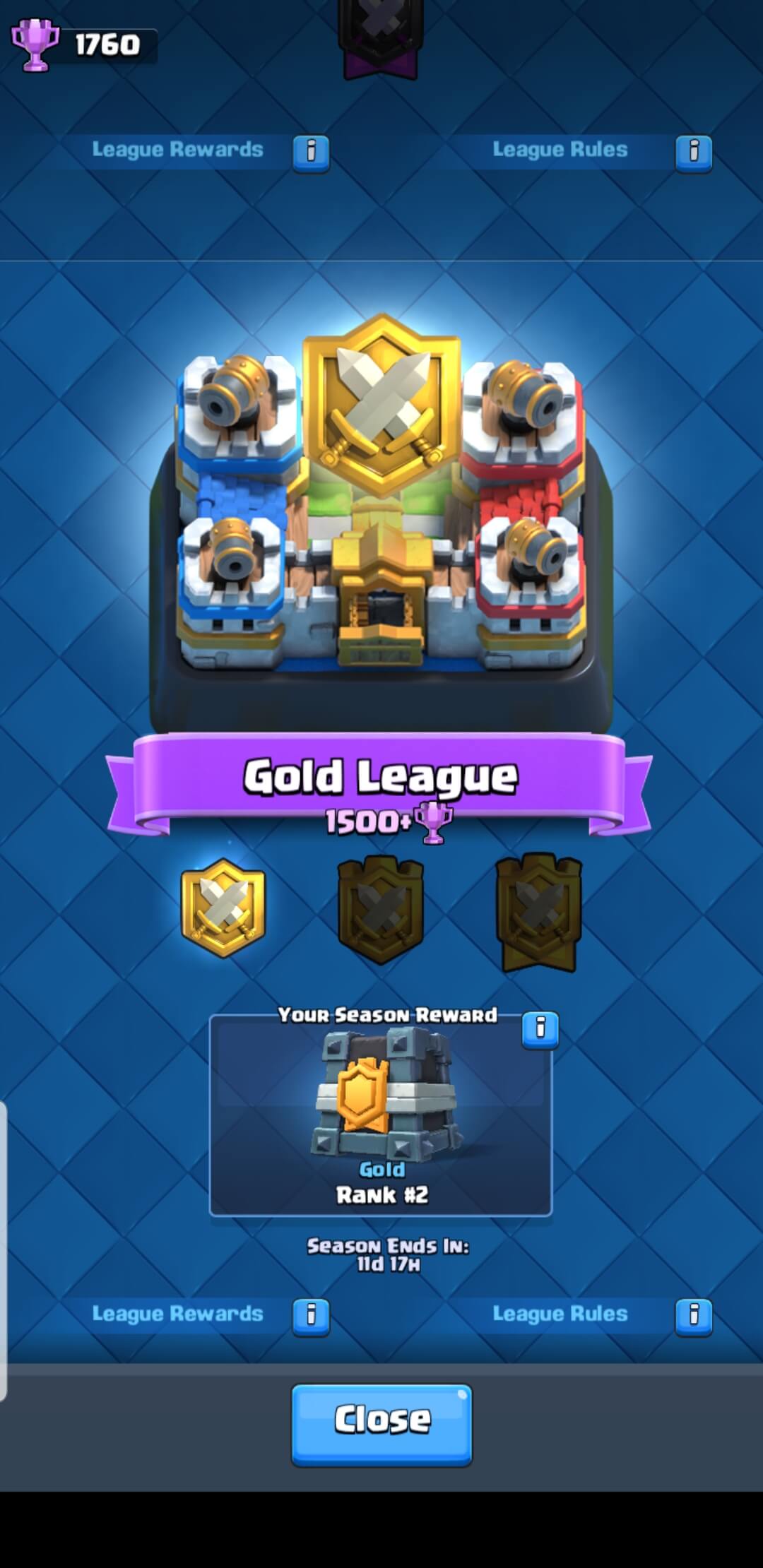Open the upper League Rules info icon

point(694,152)
